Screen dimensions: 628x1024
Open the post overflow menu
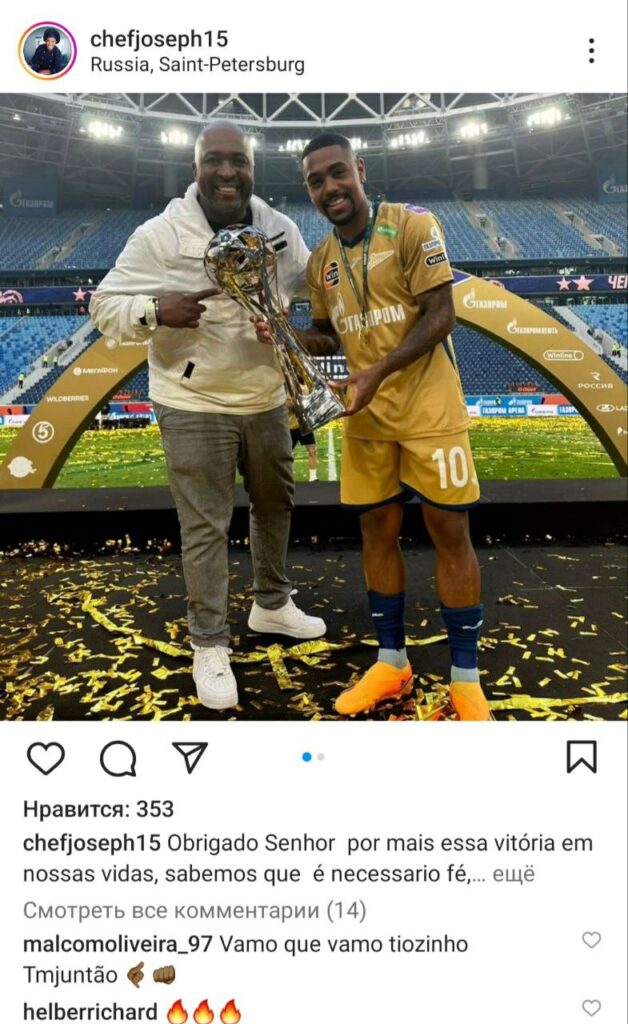point(591,51)
